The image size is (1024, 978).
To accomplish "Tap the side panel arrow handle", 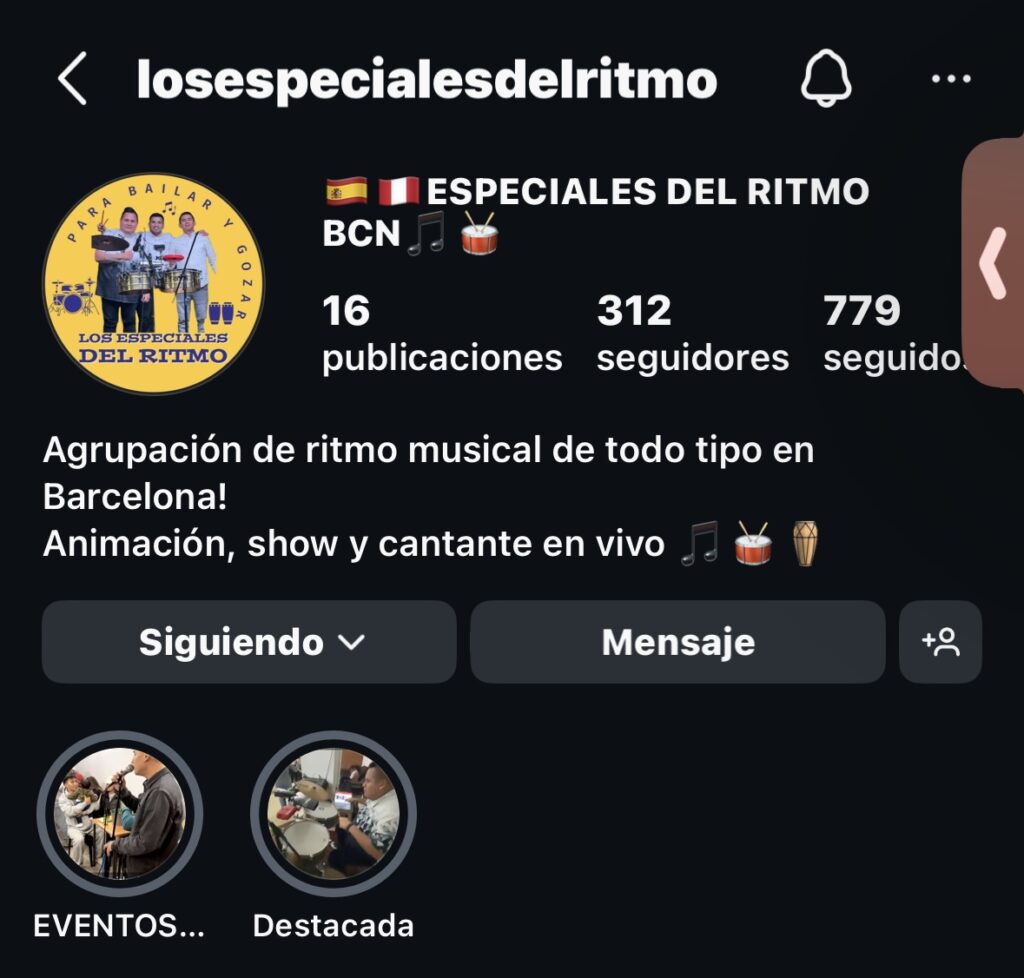I will (992, 262).
